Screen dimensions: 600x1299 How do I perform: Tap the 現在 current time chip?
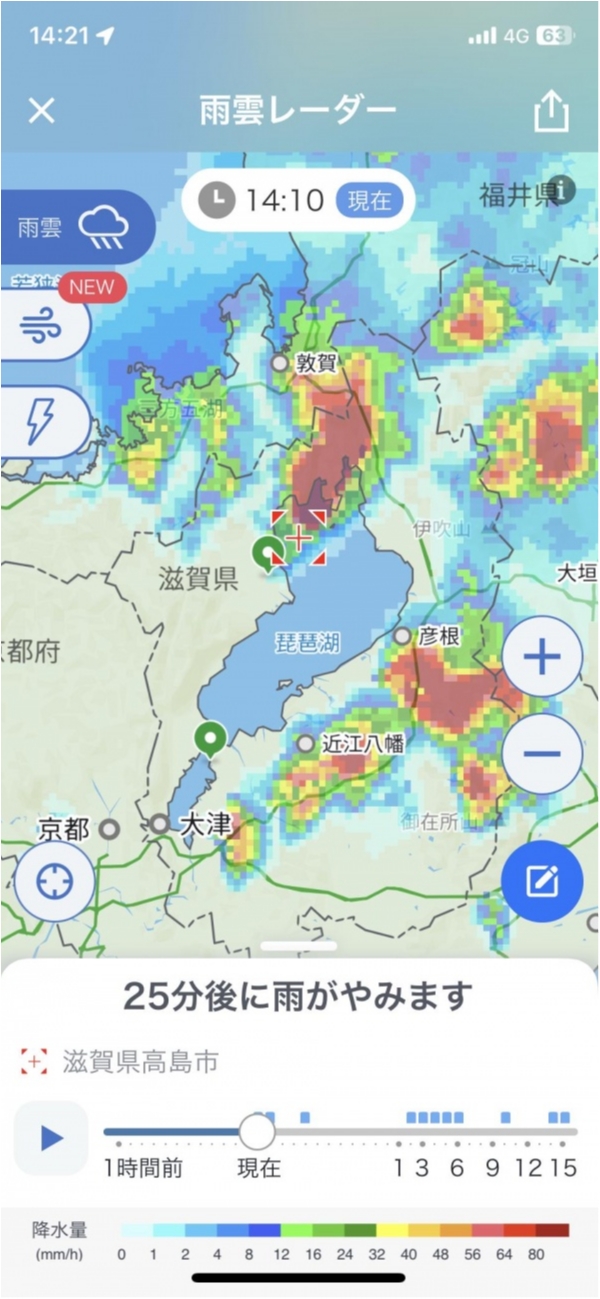coord(369,200)
